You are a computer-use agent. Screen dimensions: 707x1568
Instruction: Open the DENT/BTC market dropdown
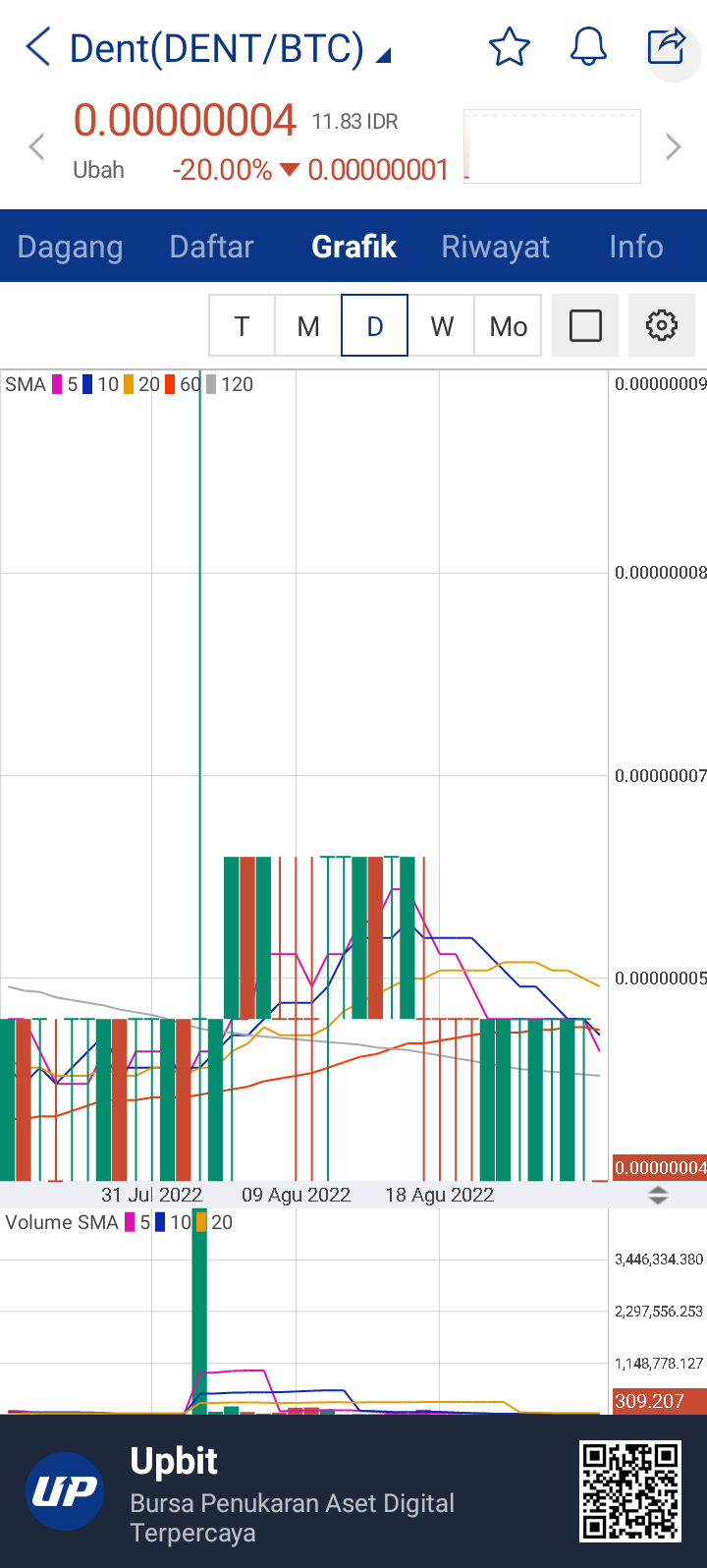point(384,55)
